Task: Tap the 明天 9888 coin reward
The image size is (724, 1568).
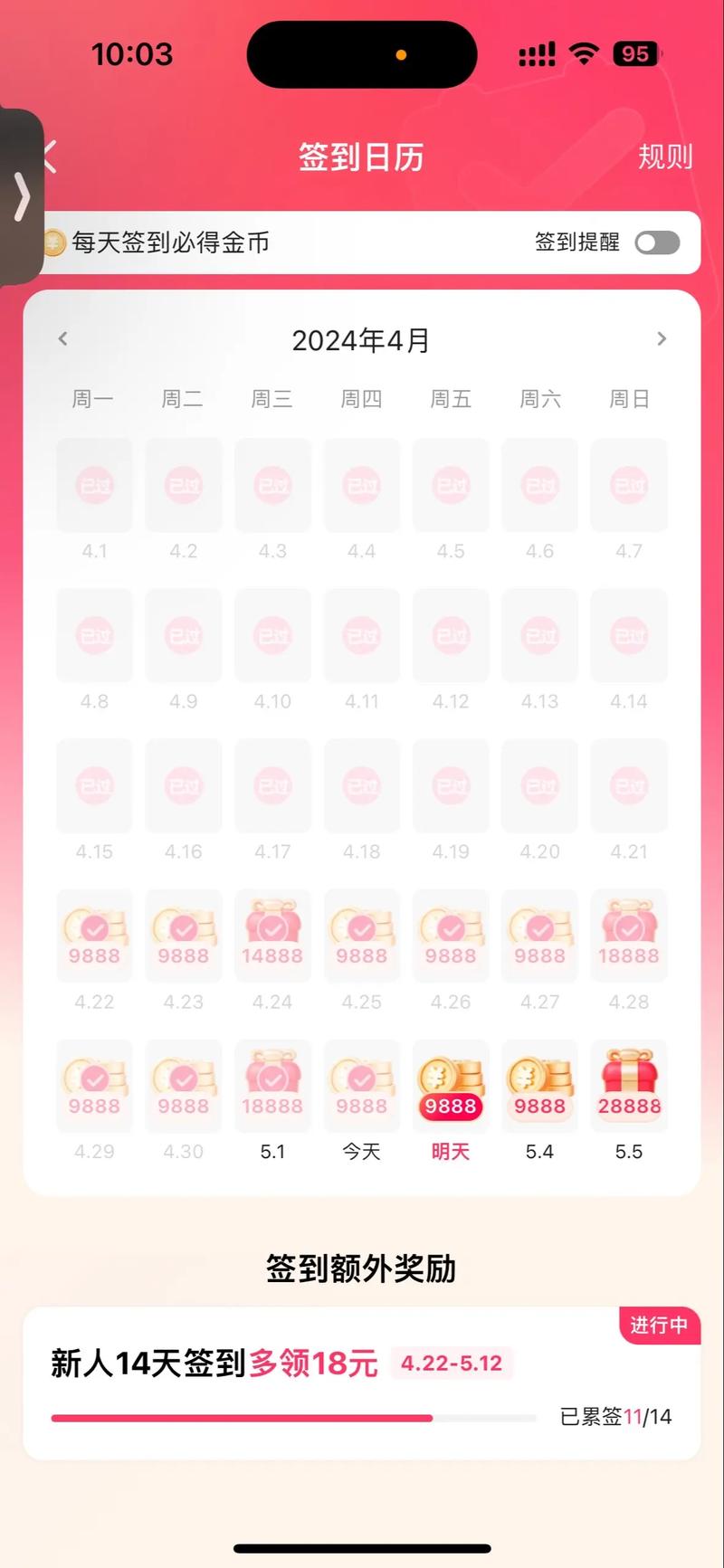Action: (x=451, y=1088)
